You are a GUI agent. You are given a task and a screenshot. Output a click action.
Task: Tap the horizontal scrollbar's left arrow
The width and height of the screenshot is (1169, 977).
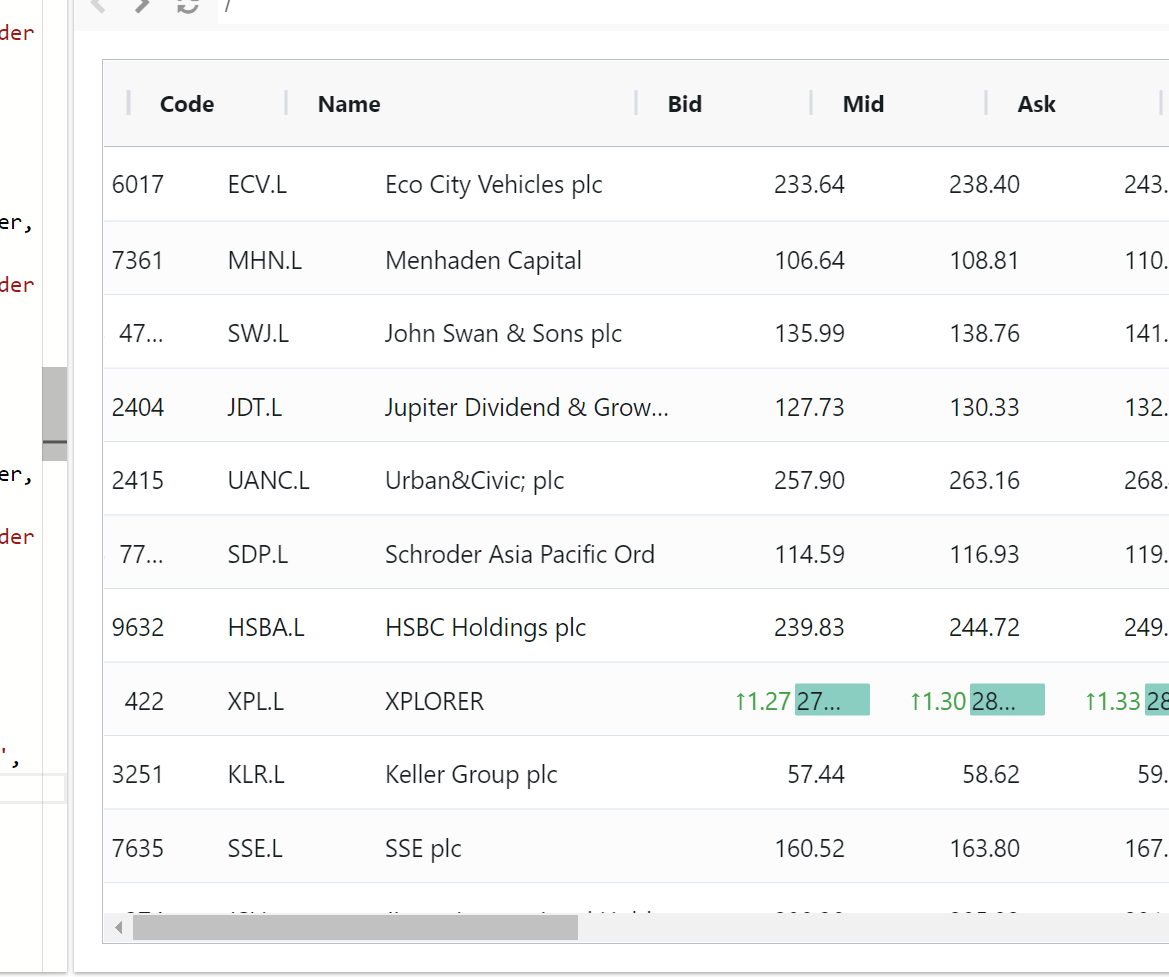pos(119,929)
